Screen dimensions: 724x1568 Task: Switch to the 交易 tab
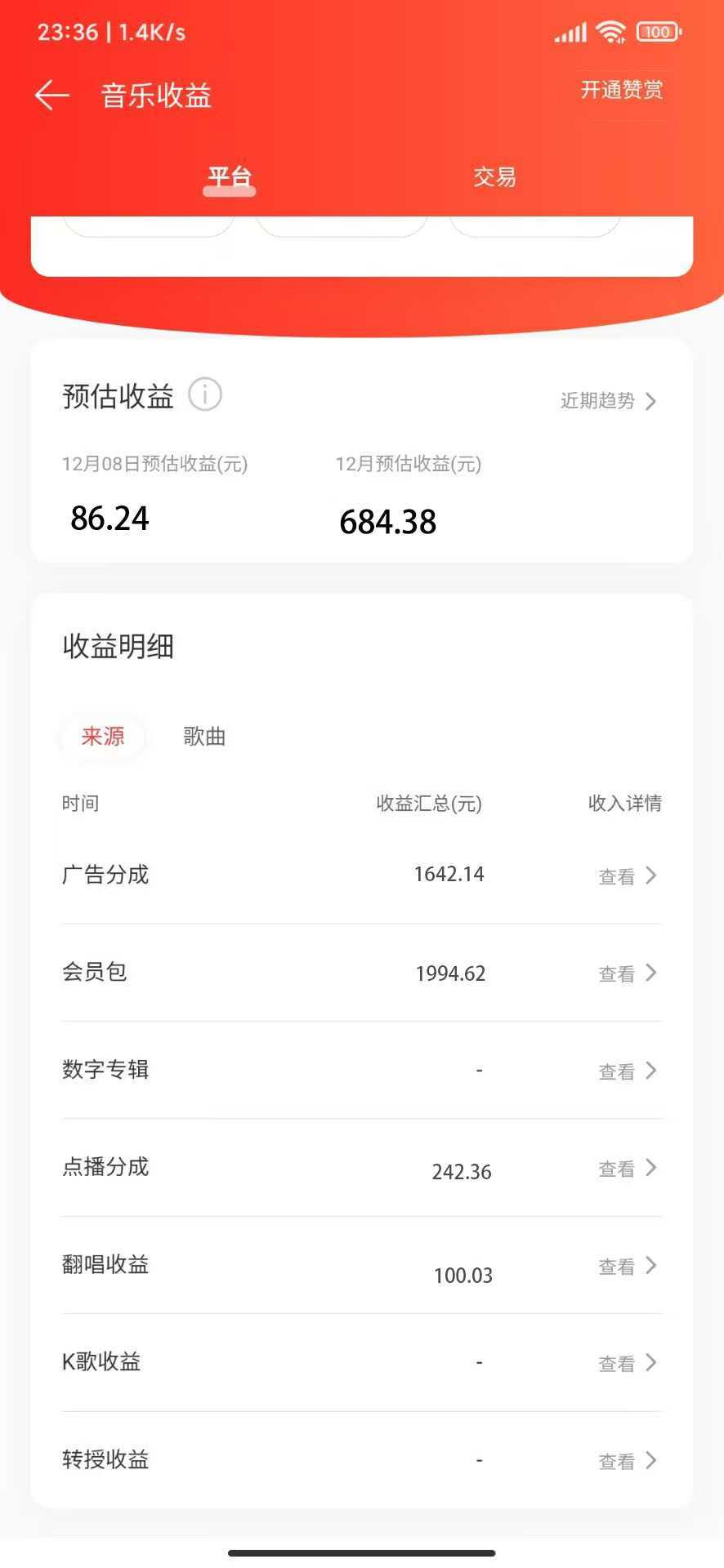[x=494, y=176]
